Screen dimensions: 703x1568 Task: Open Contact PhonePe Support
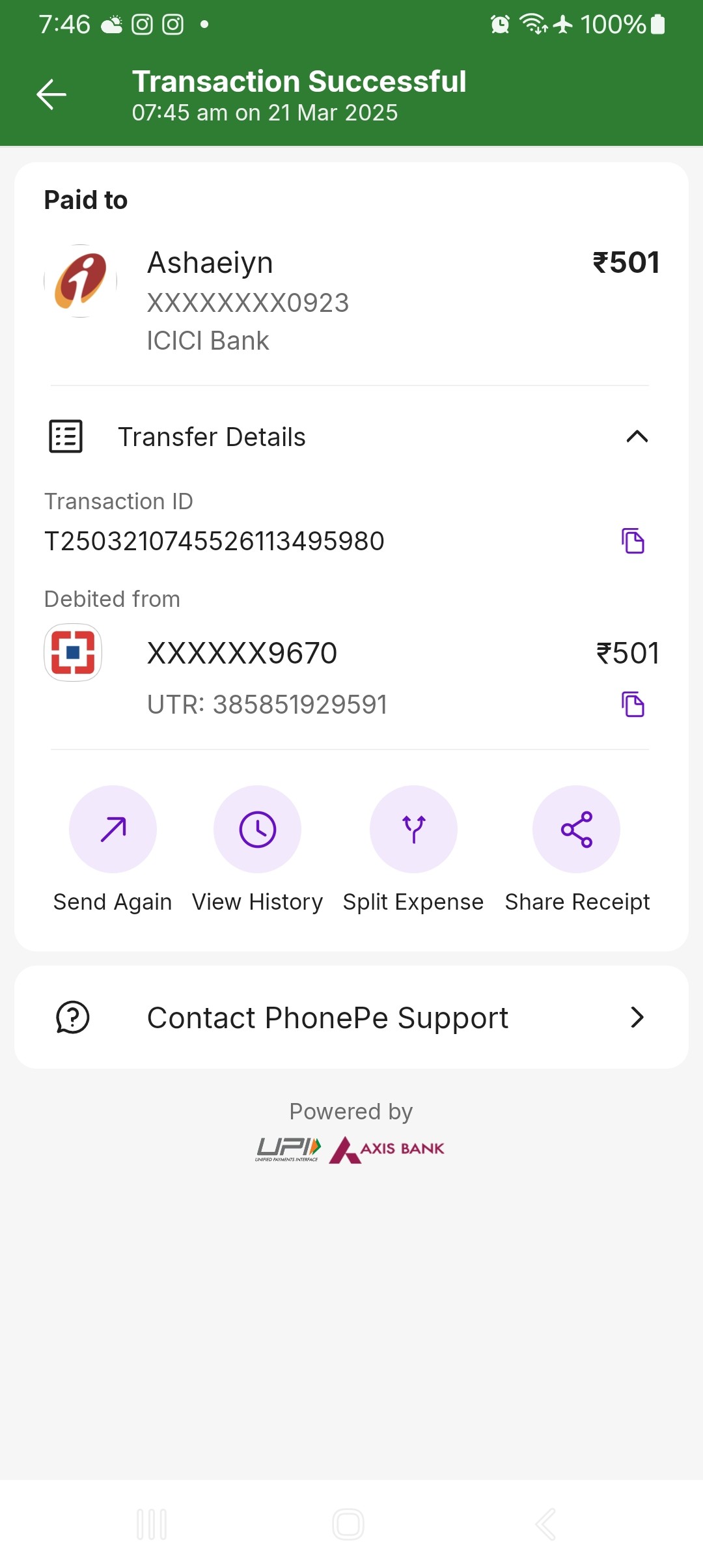click(x=351, y=1017)
